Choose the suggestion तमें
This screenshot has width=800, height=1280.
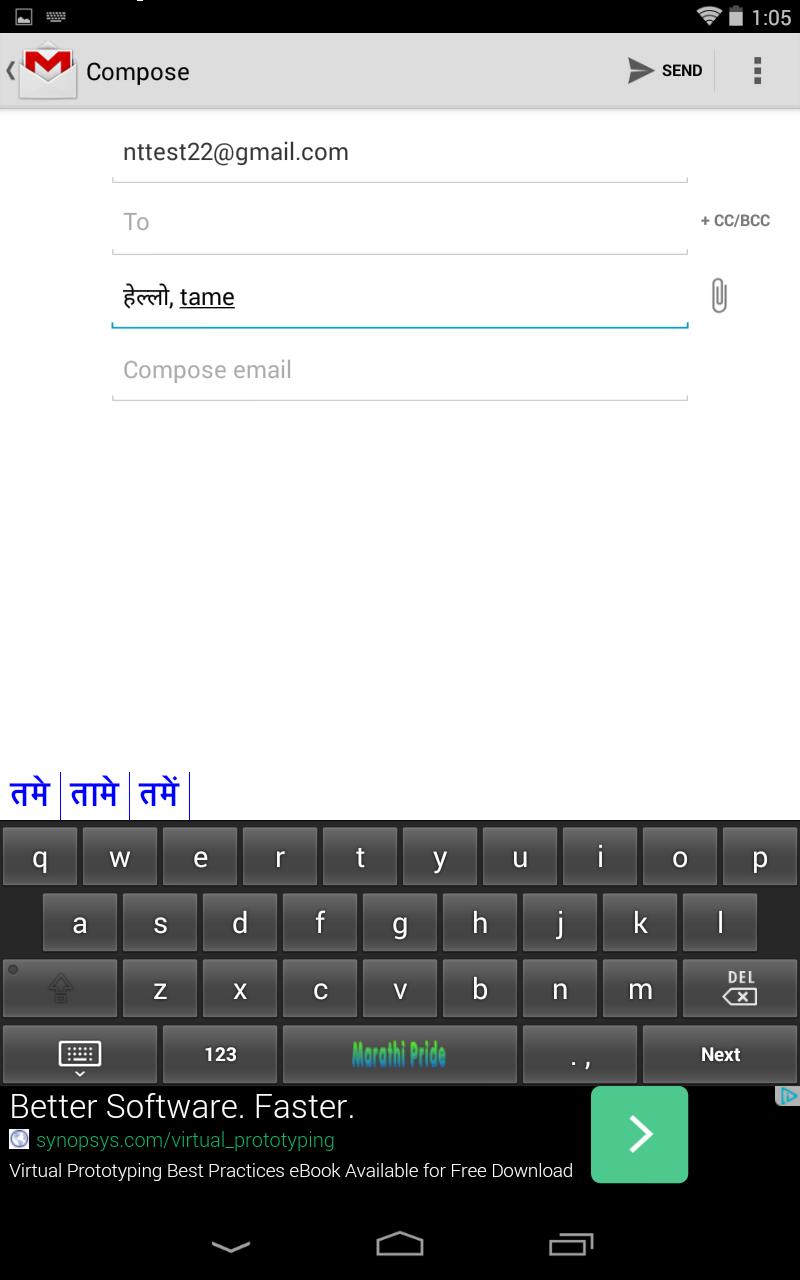point(159,794)
